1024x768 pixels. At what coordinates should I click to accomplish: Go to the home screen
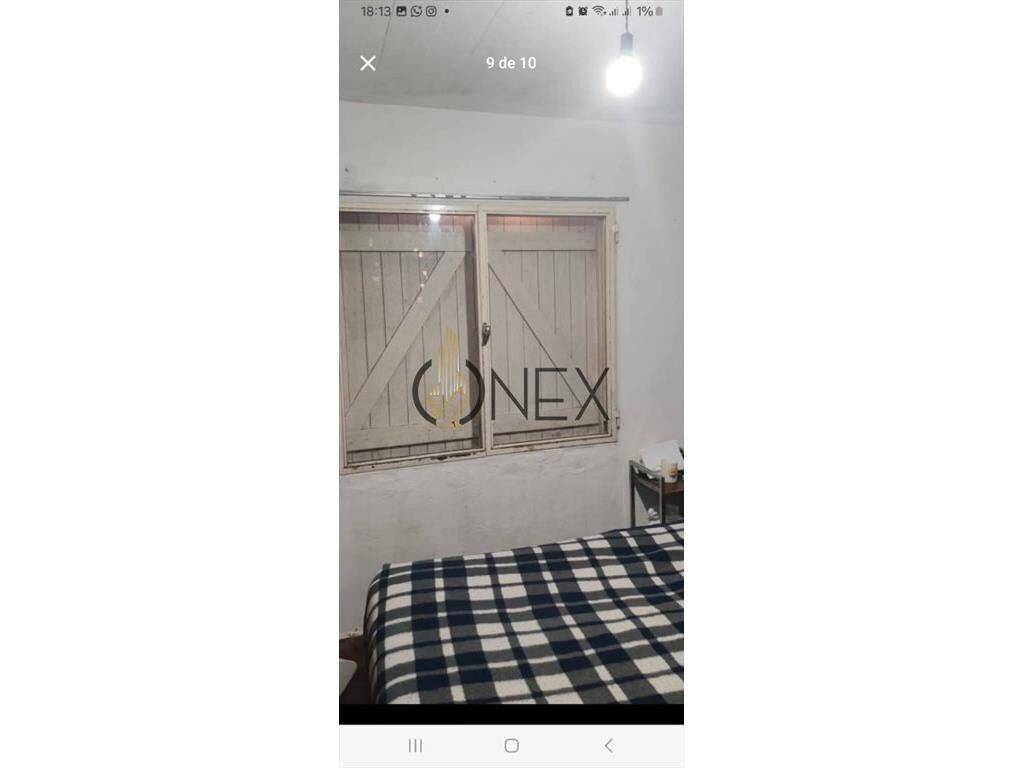511,746
